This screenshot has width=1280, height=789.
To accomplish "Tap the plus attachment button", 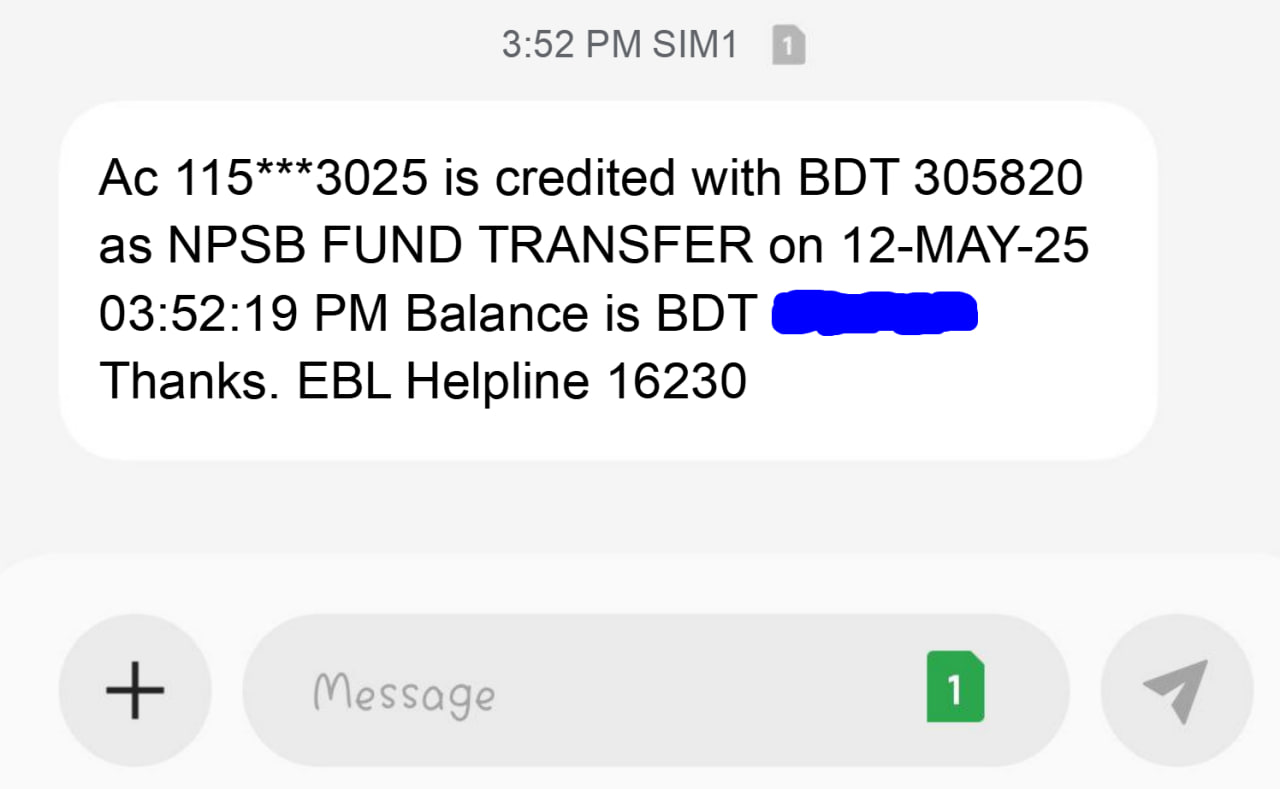I will coord(135,690).
